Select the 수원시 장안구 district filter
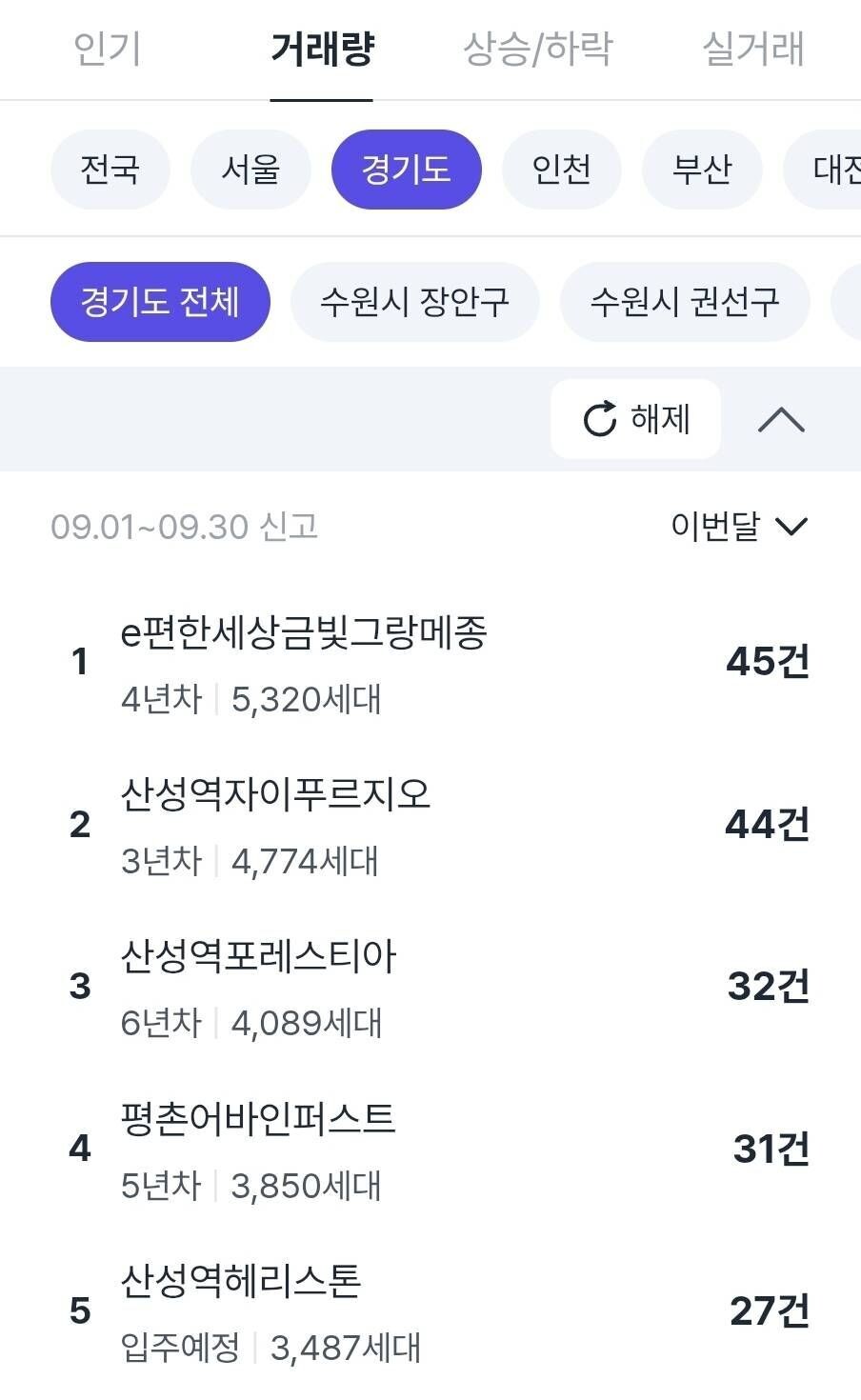 coord(415,301)
